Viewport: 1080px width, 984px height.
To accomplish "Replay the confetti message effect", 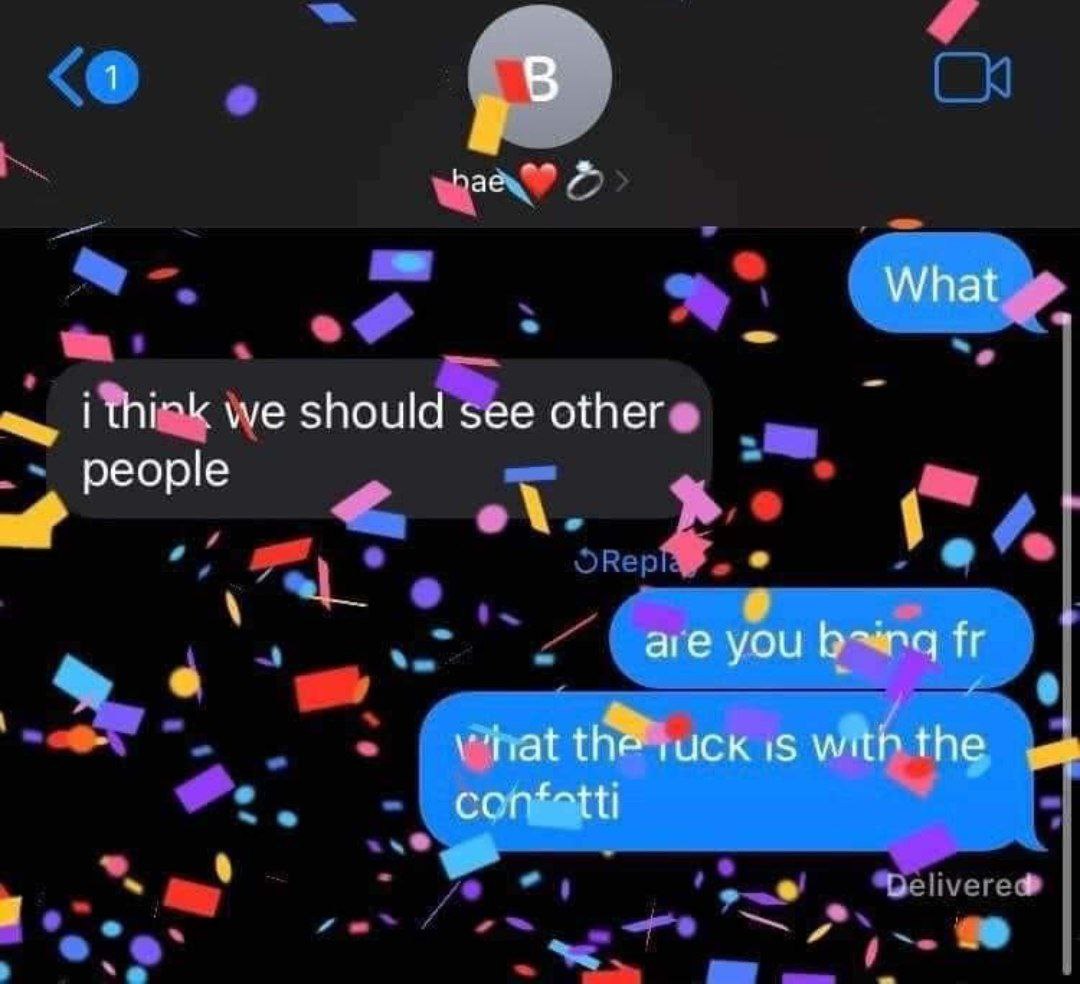I will (x=628, y=562).
